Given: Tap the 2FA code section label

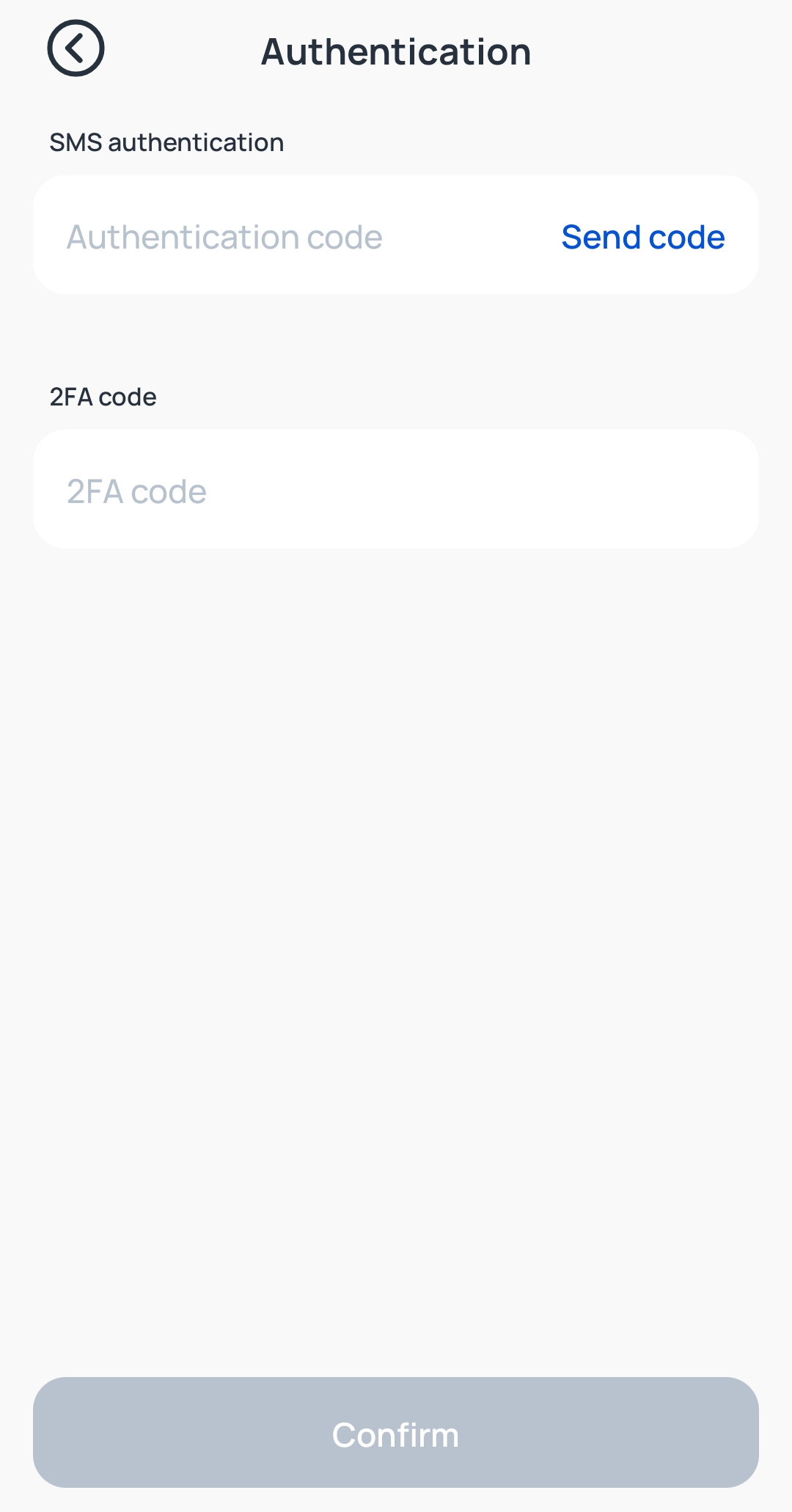Looking at the screenshot, I should [102, 397].
